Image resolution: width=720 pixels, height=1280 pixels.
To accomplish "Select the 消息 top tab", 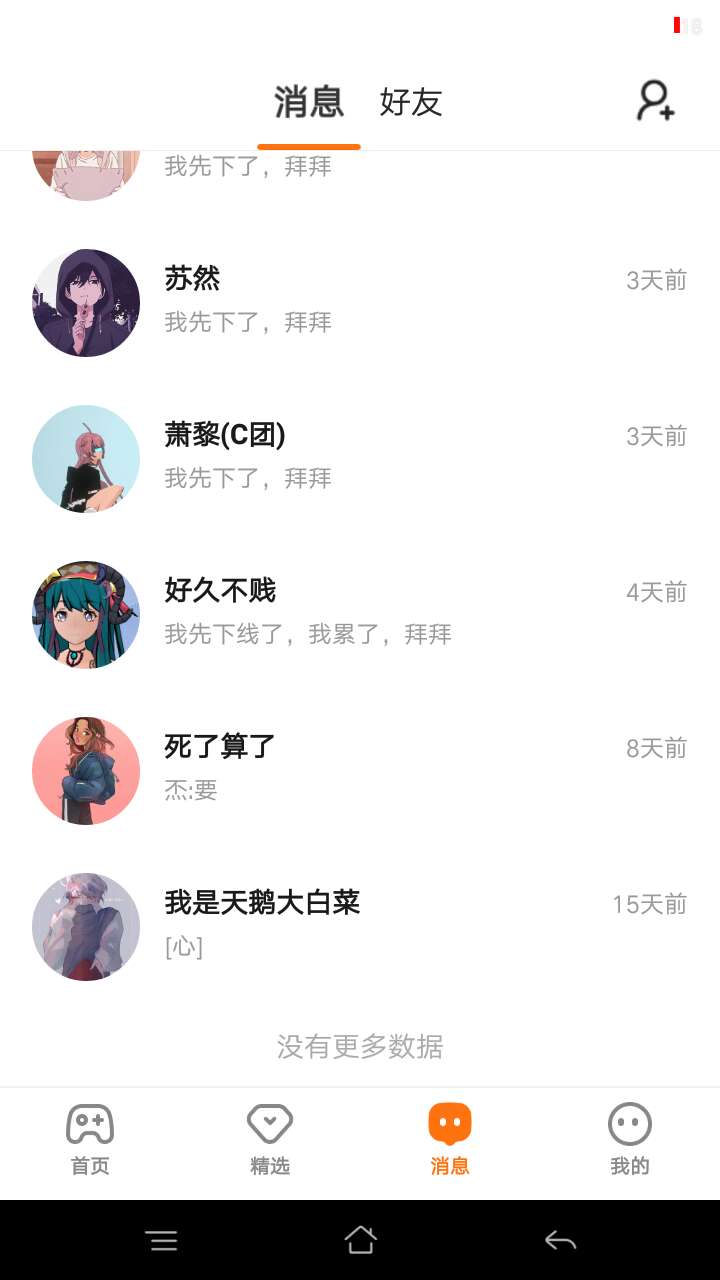I will (x=308, y=102).
